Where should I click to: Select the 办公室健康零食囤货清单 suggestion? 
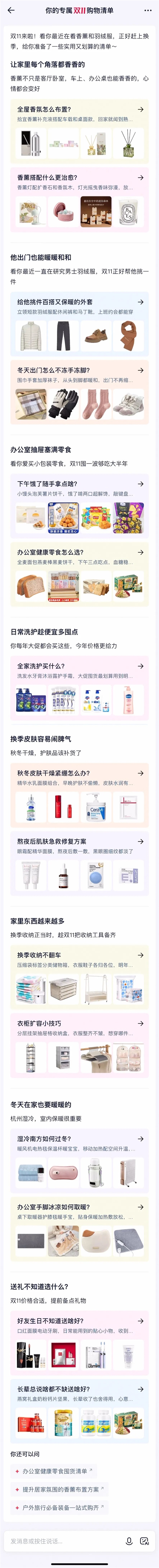54,1471
